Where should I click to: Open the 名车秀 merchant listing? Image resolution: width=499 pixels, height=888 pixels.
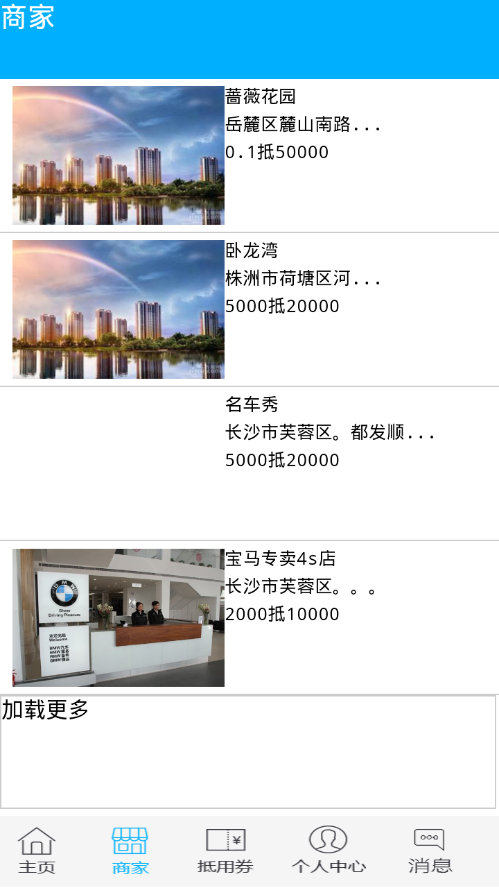[249, 463]
